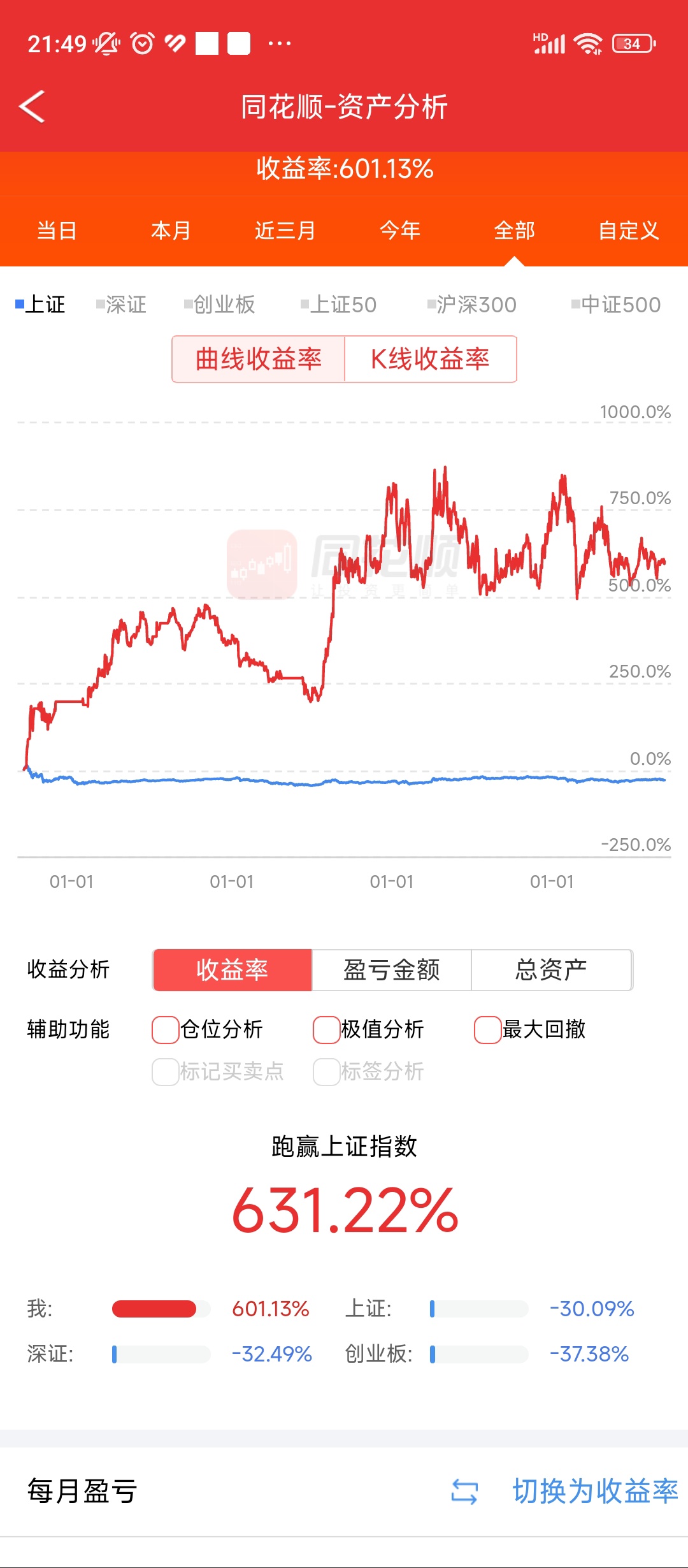Screen dimensions: 688x1568
Task: Go back using the top-left arrow
Action: click(32, 106)
